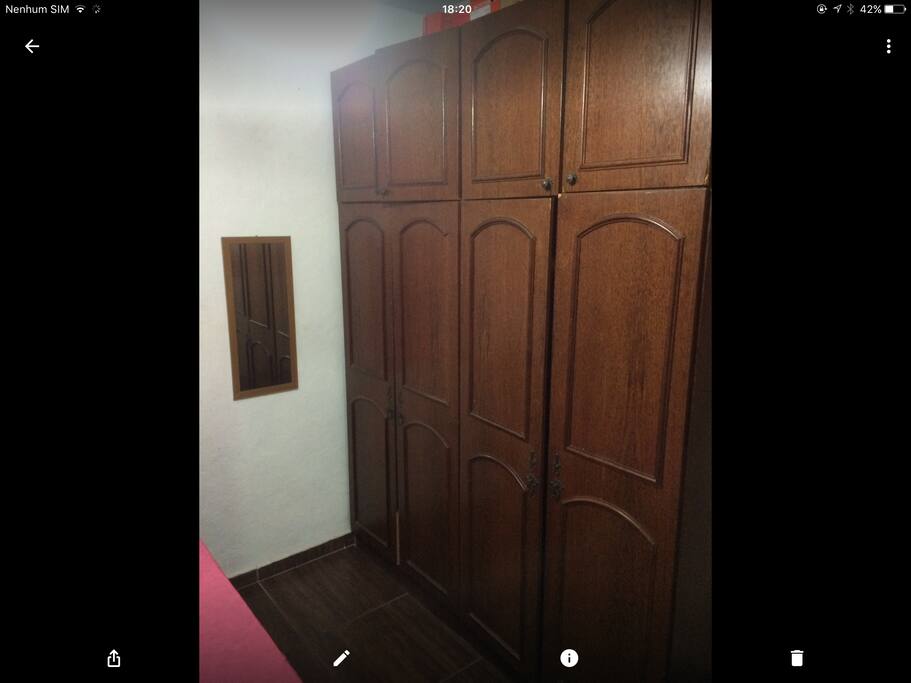Show photo info details
Image resolution: width=911 pixels, height=683 pixels.
point(569,658)
